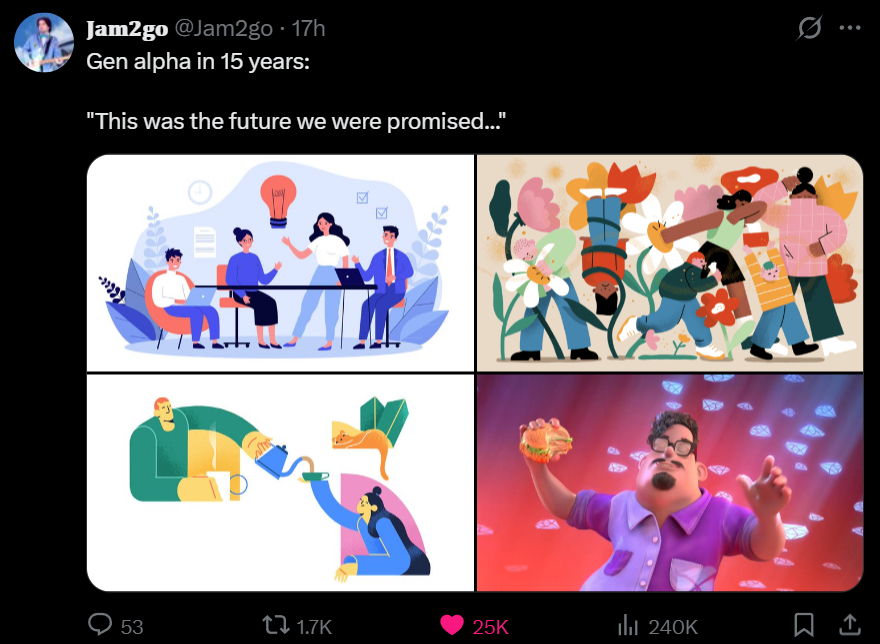Open the 3D man holding burger image

pos(669,483)
